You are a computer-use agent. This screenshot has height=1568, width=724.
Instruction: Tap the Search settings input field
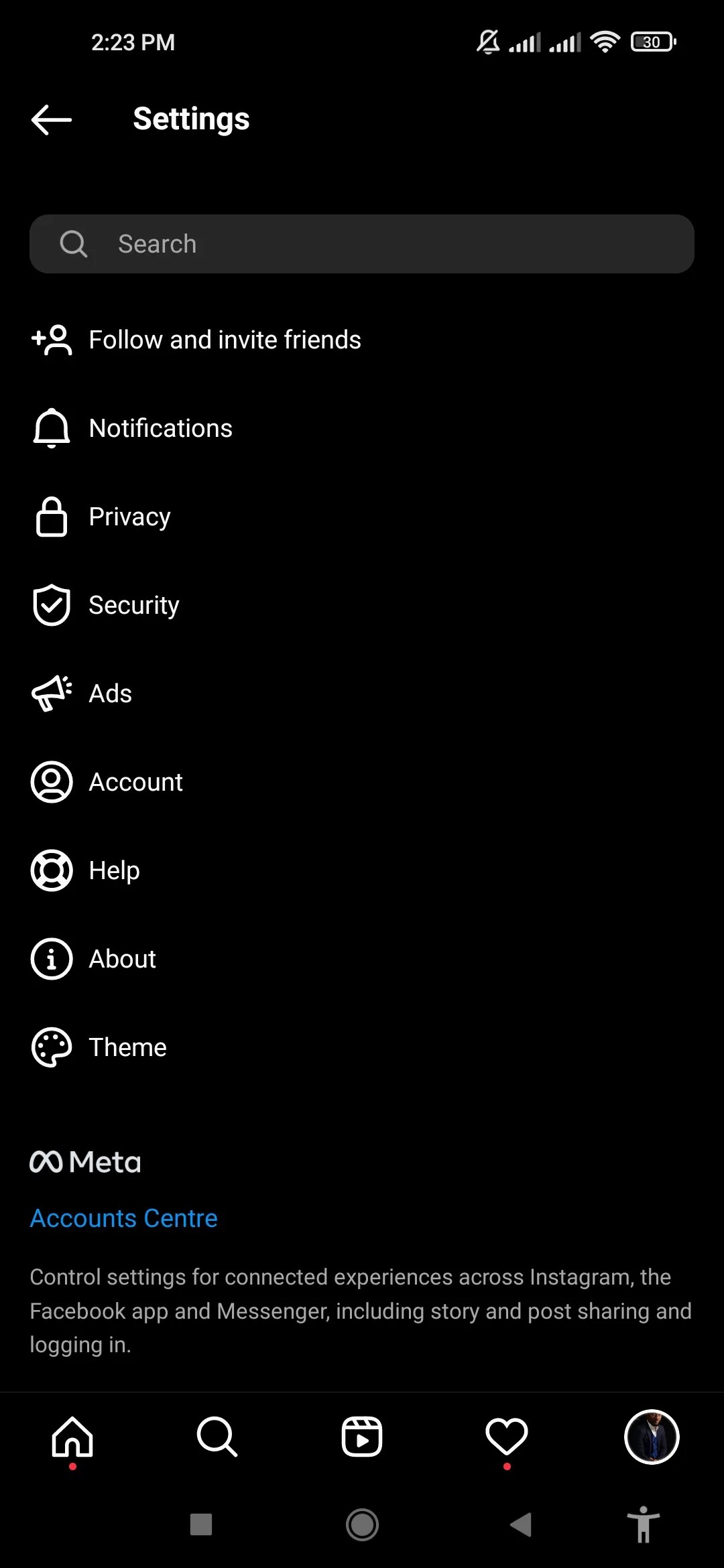click(x=362, y=244)
